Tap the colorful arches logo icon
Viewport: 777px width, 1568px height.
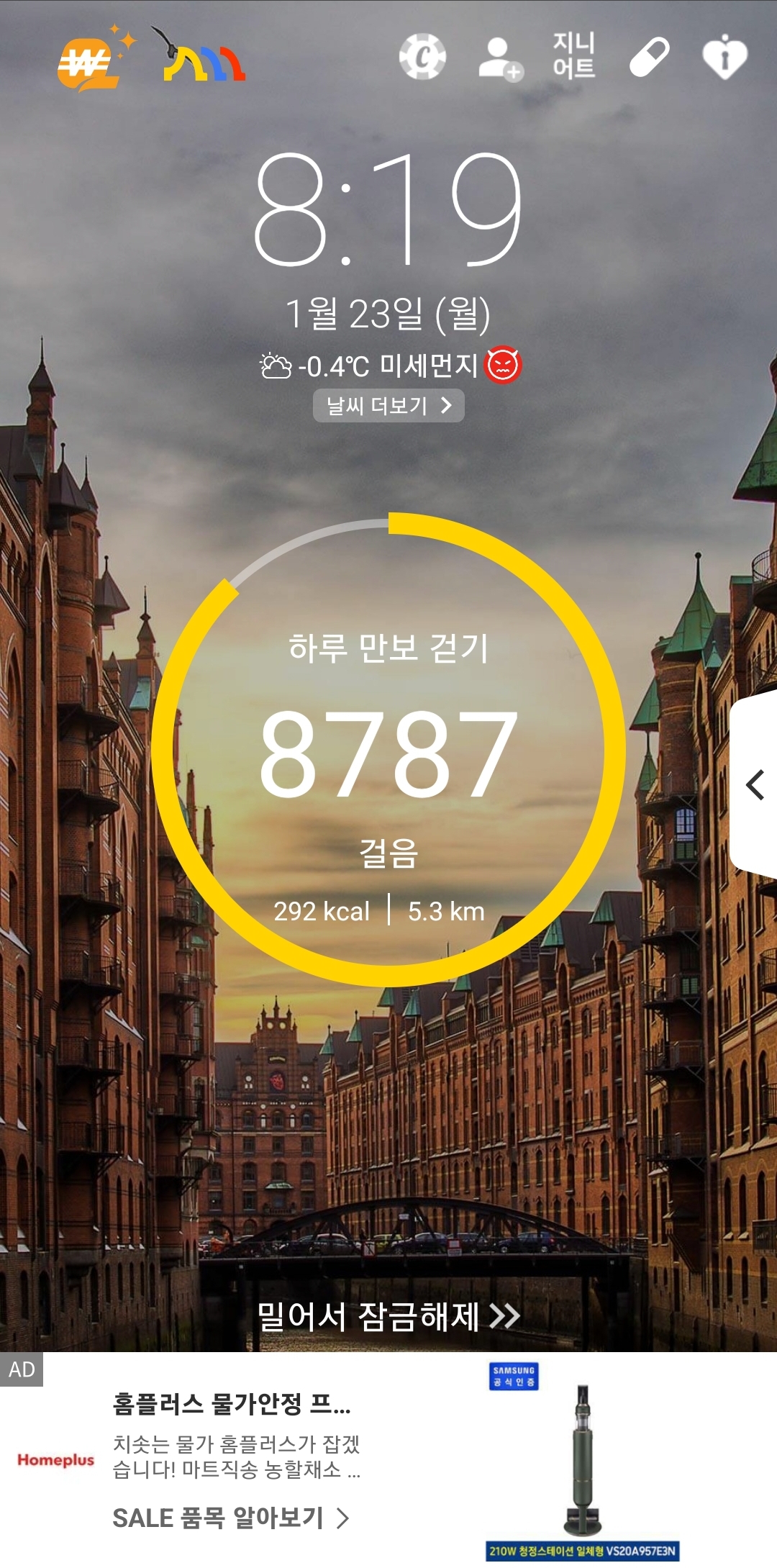click(x=204, y=63)
